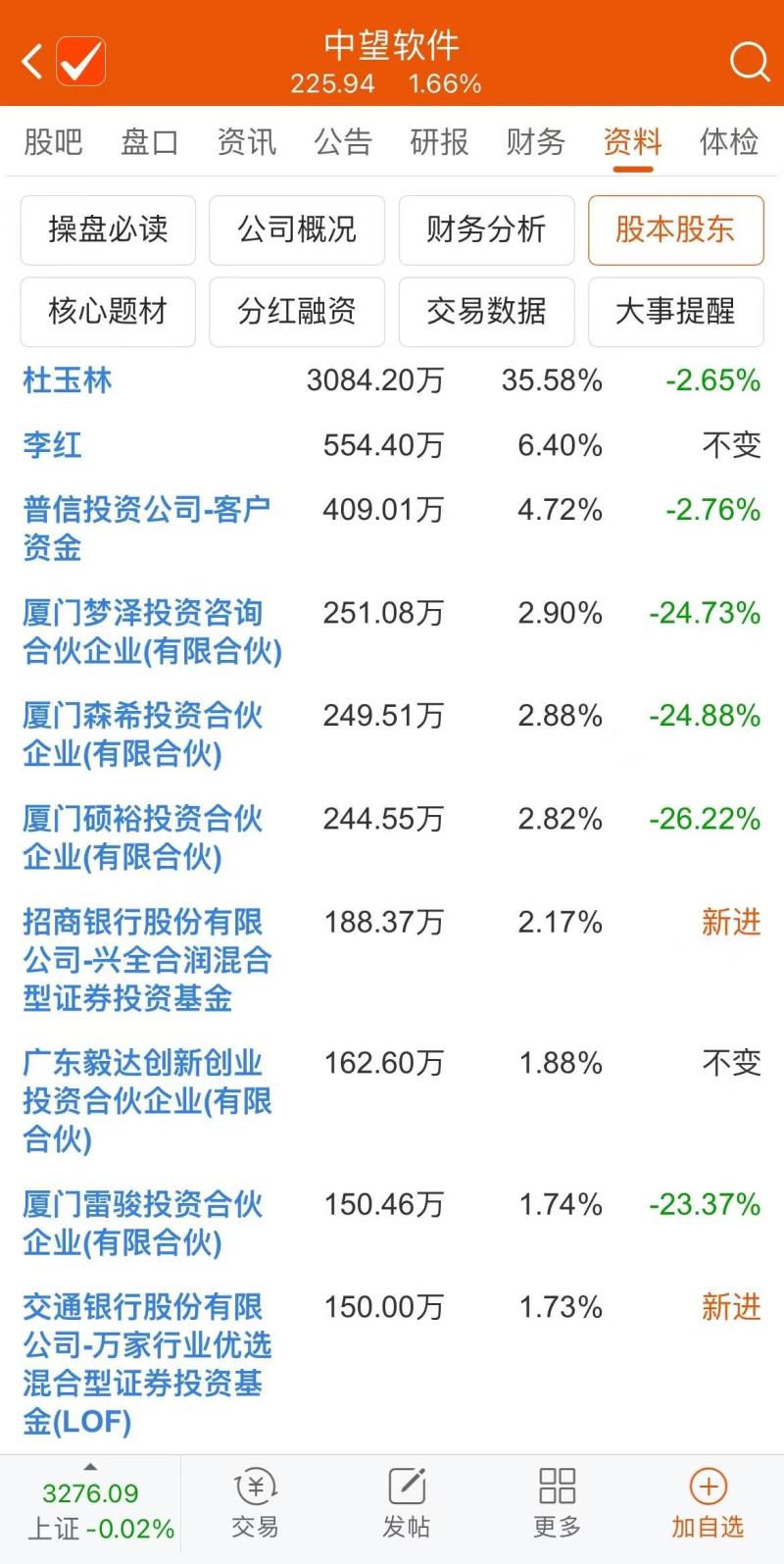Screen dimensions: 784x1564
Task: Tap the orange checkmark icon in header
Action: click(79, 59)
